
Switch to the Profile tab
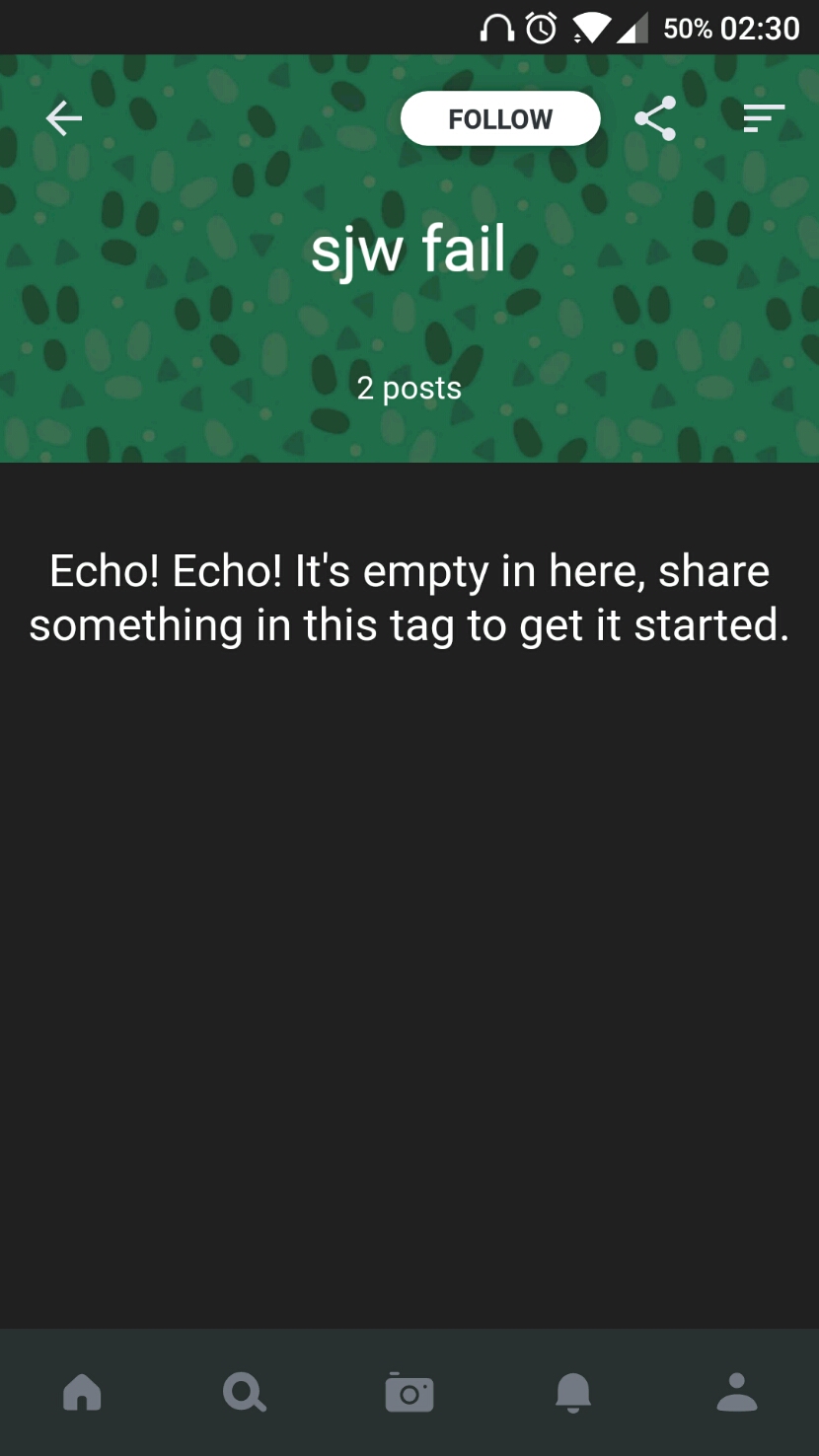(736, 1392)
